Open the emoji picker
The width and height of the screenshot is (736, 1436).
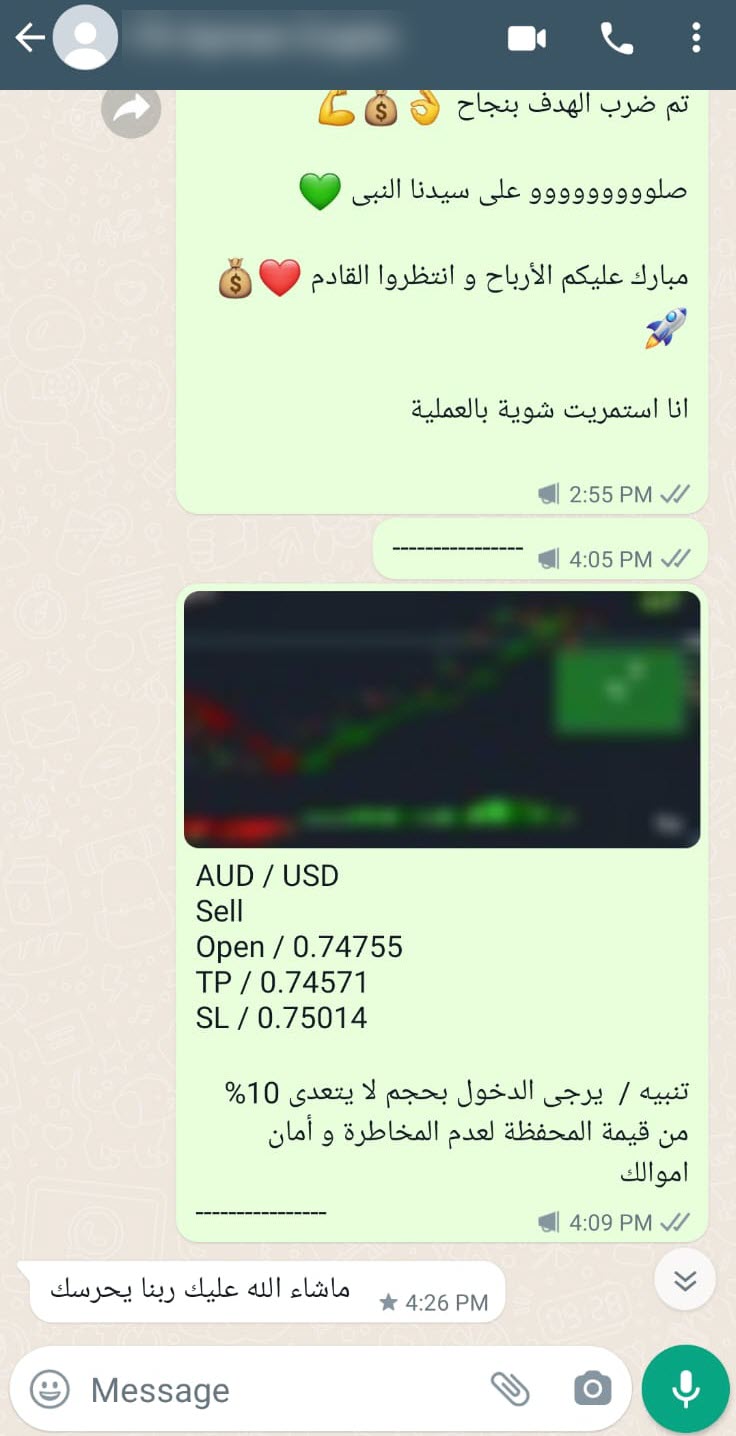(x=50, y=1389)
